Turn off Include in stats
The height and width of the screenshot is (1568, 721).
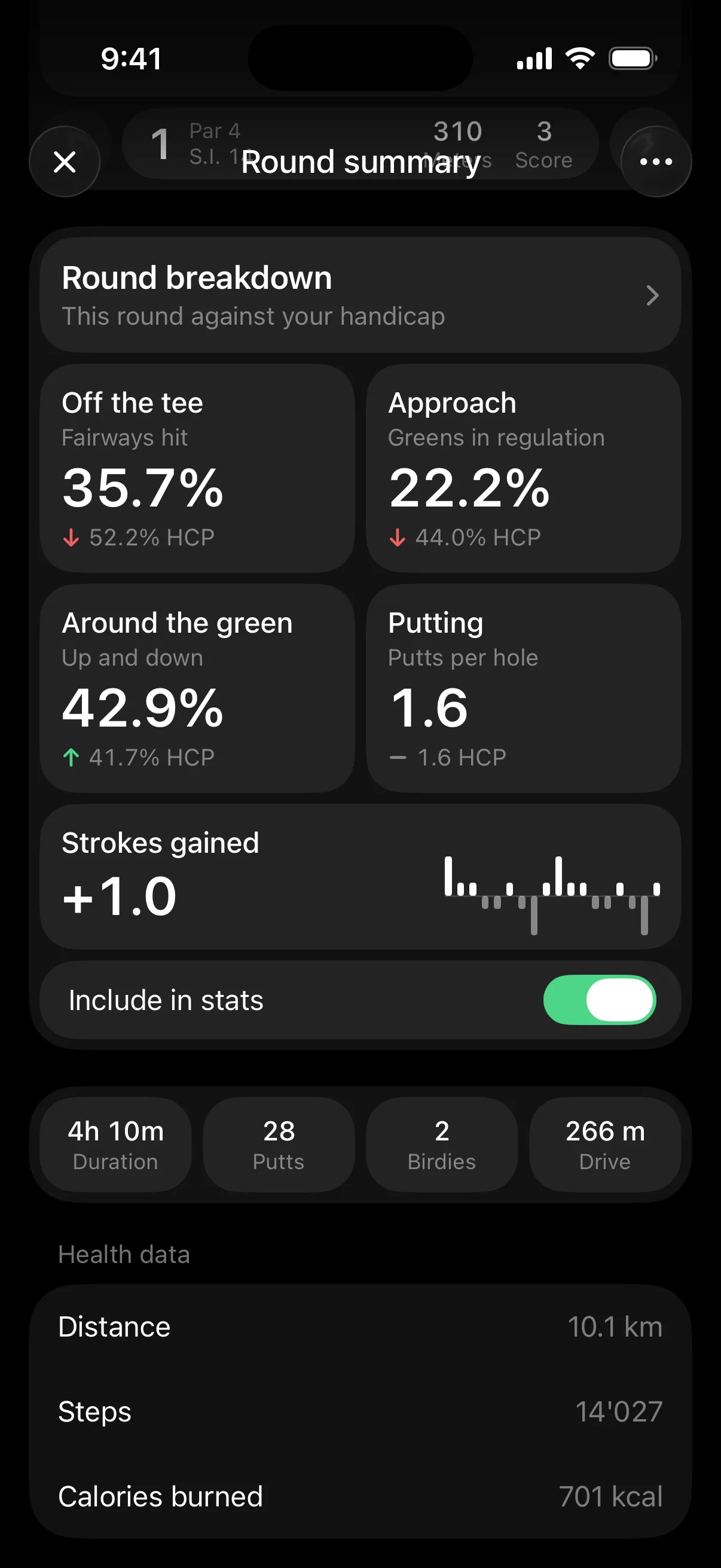pos(599,1000)
